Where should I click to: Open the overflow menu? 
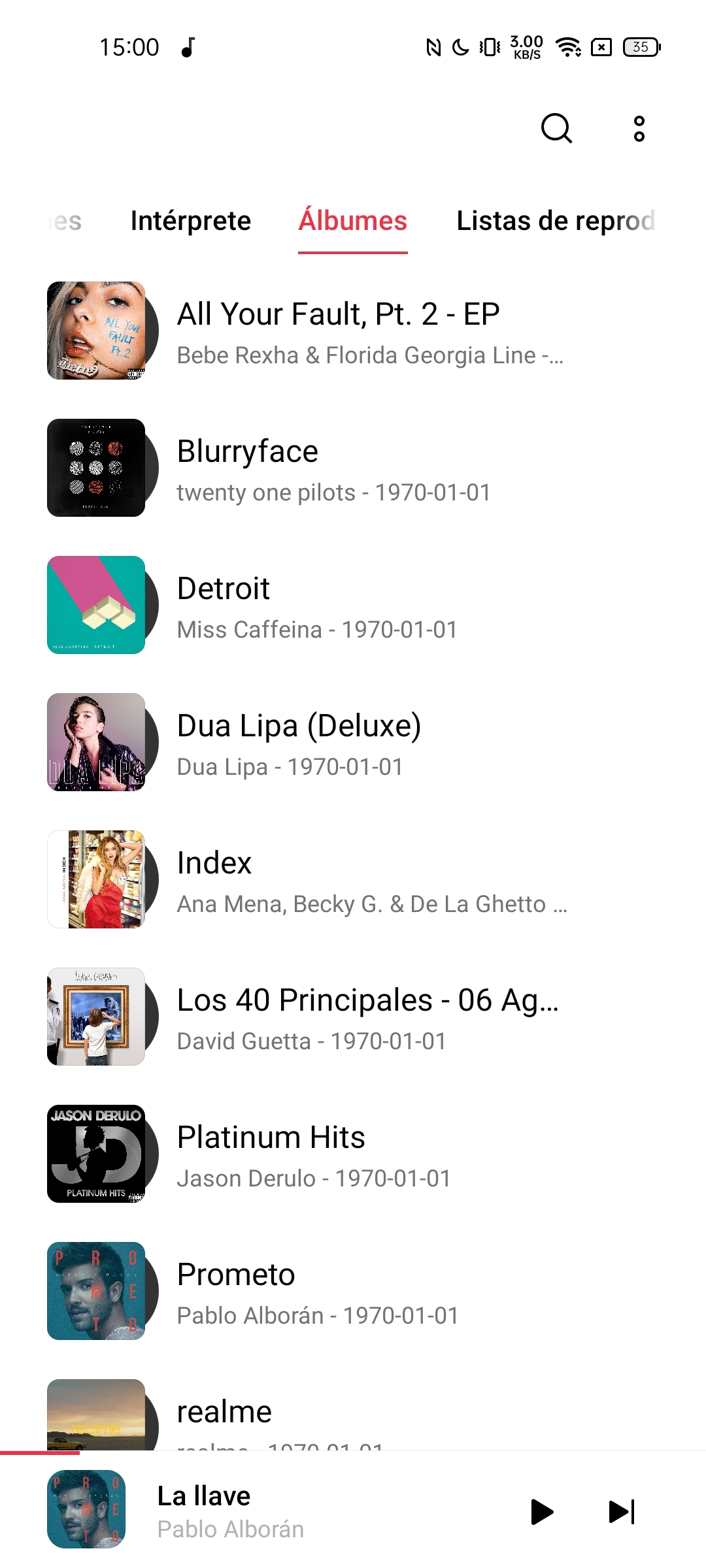pos(639,129)
